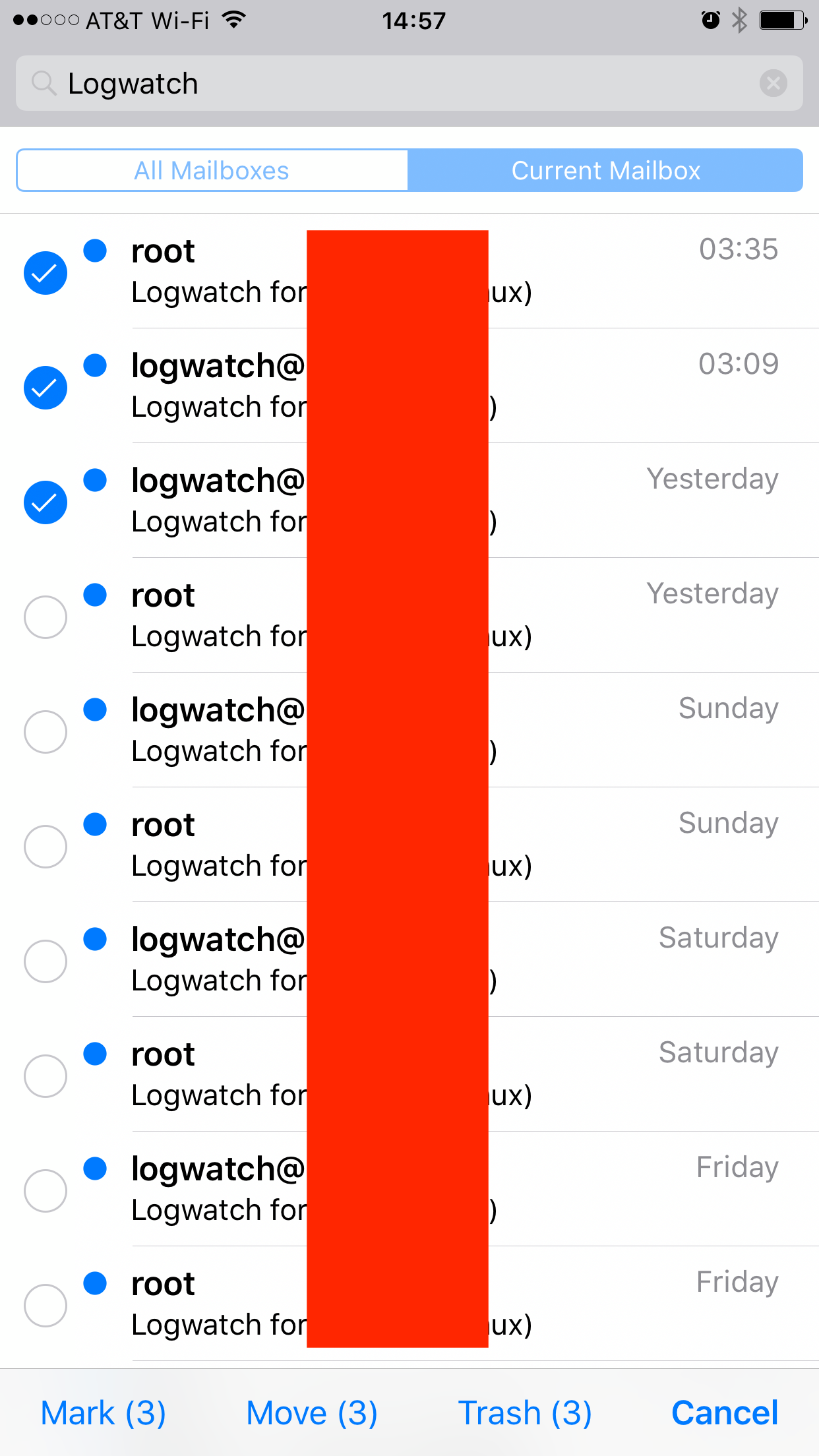Select Friday's root email
Viewport: 819px width, 1456px height.
click(45, 1306)
